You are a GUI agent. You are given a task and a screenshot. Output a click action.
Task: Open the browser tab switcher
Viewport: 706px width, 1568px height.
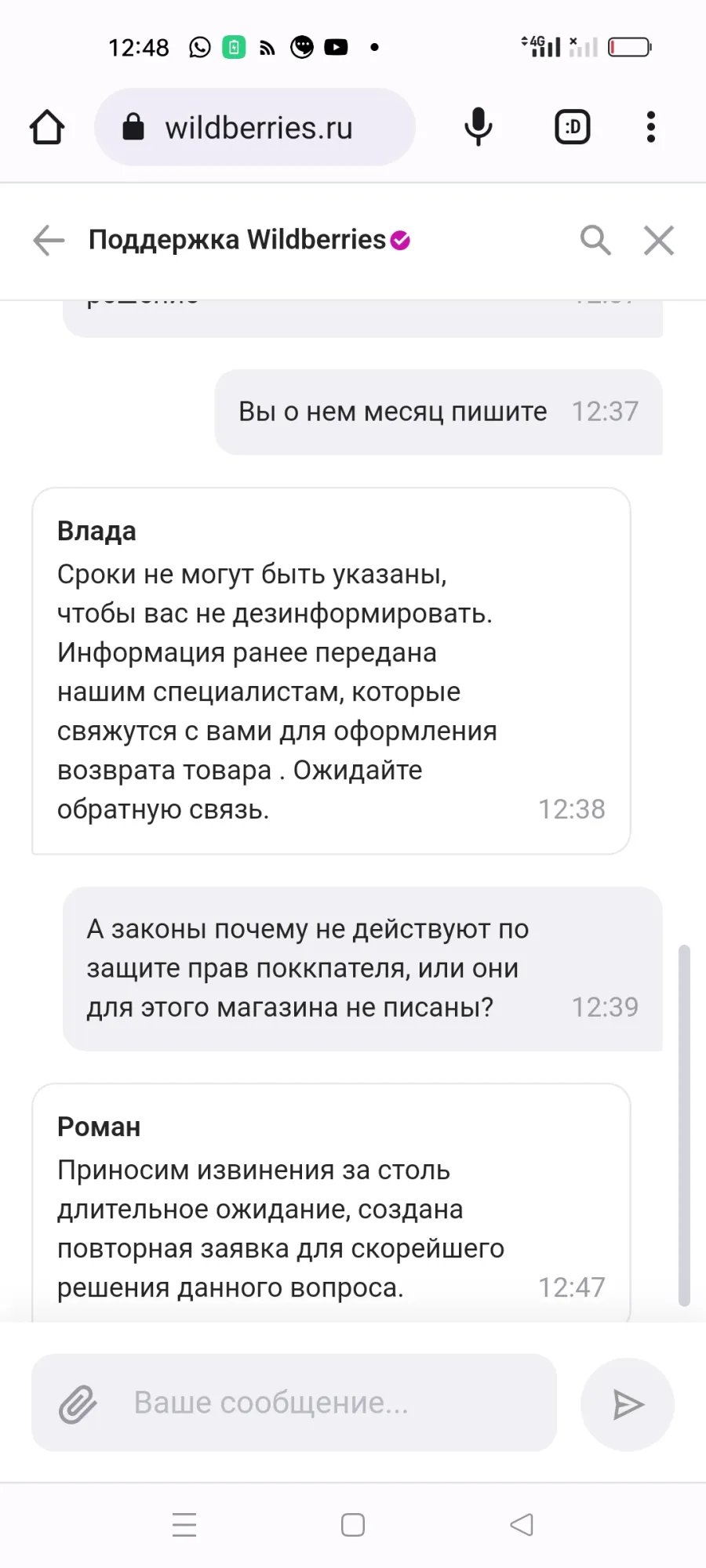click(573, 127)
